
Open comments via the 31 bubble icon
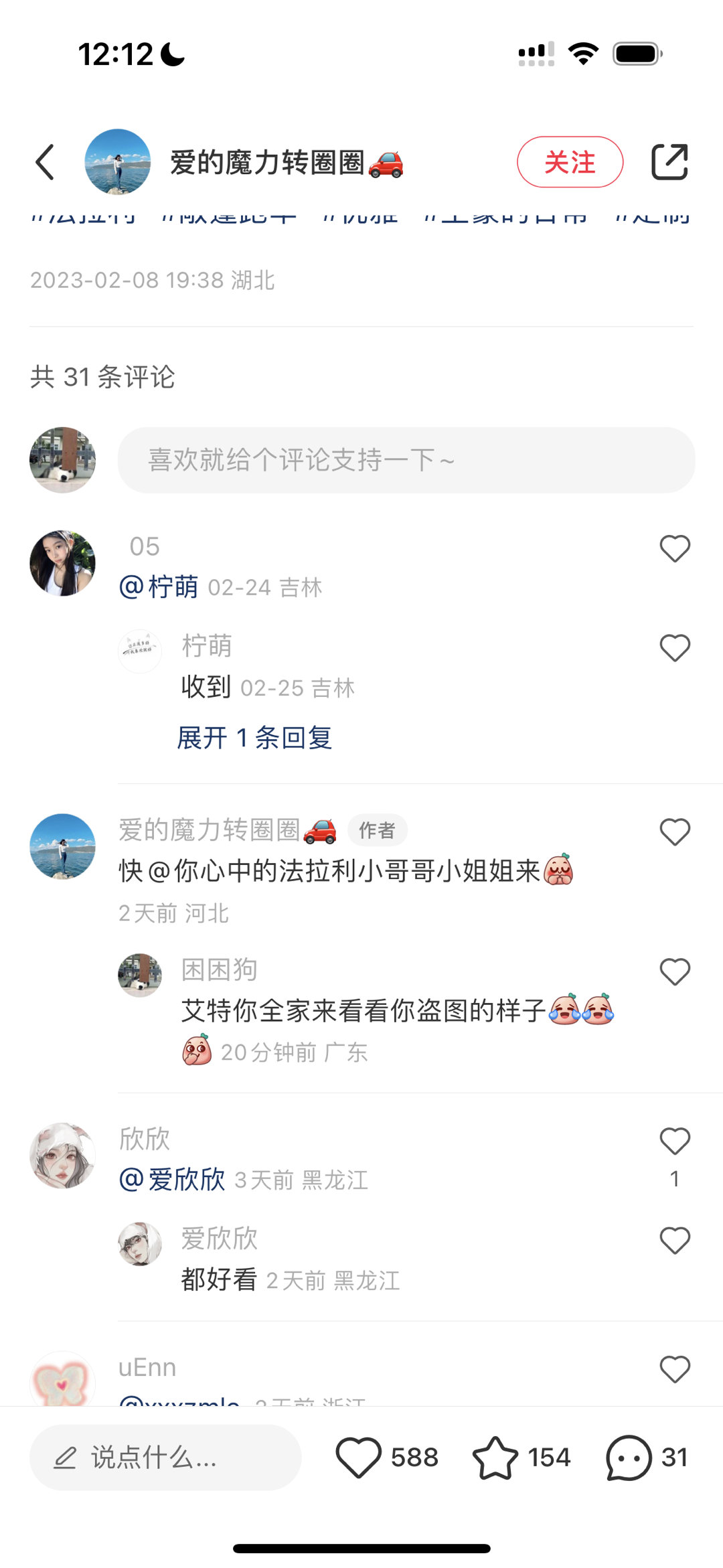(x=629, y=1458)
